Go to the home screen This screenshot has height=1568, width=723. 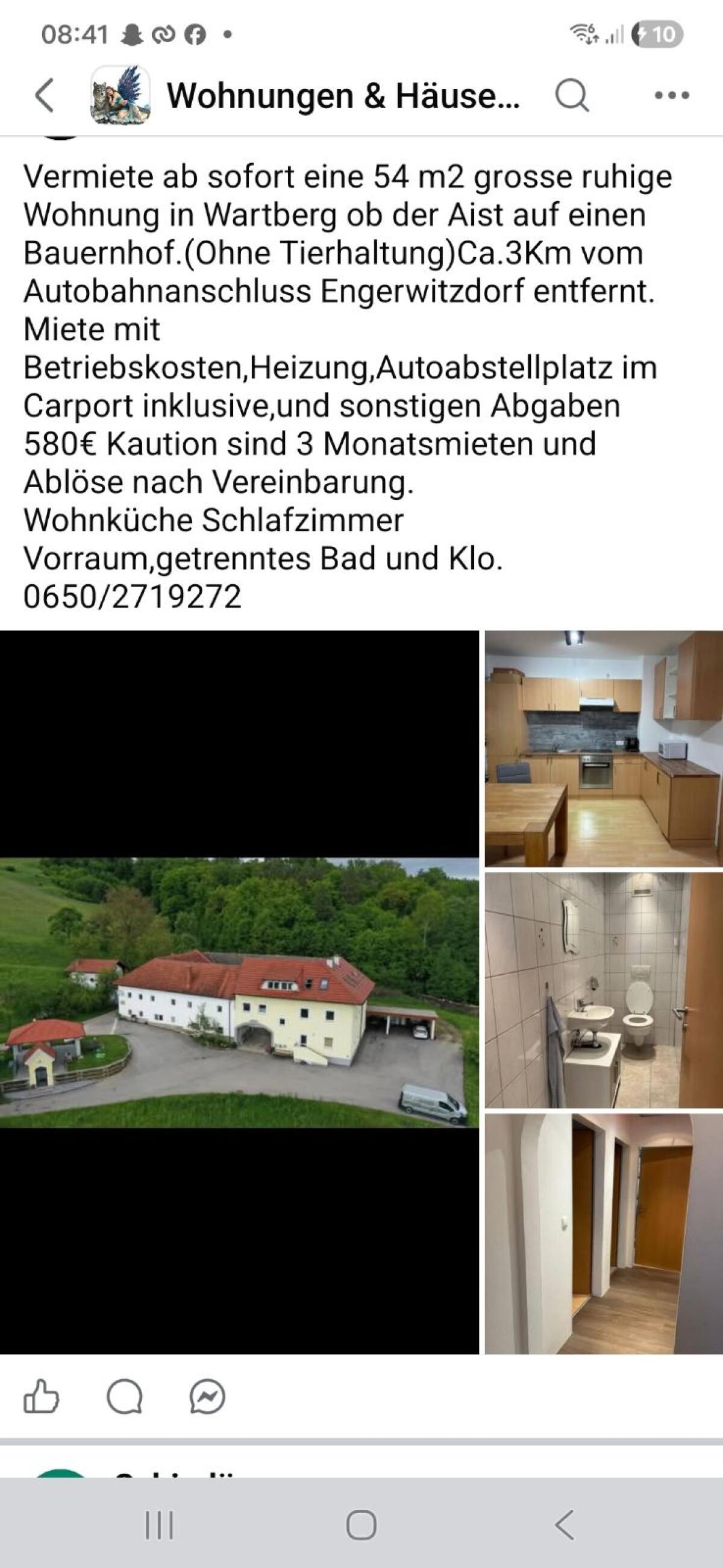click(361, 1525)
